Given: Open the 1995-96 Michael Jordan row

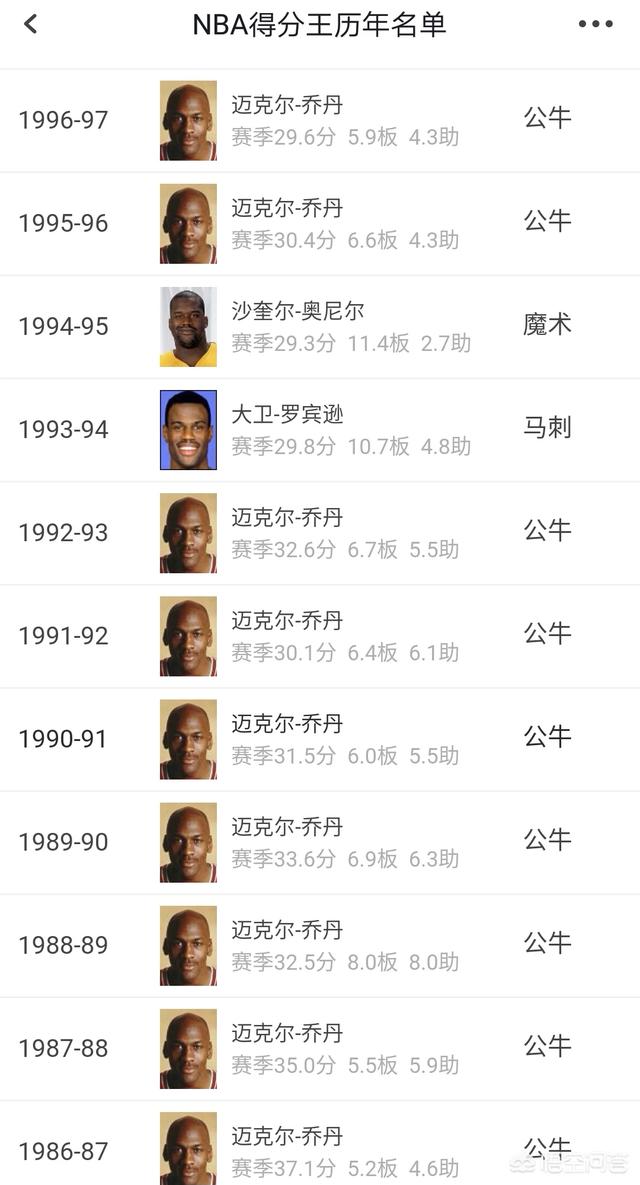Looking at the screenshot, I should tap(320, 224).
